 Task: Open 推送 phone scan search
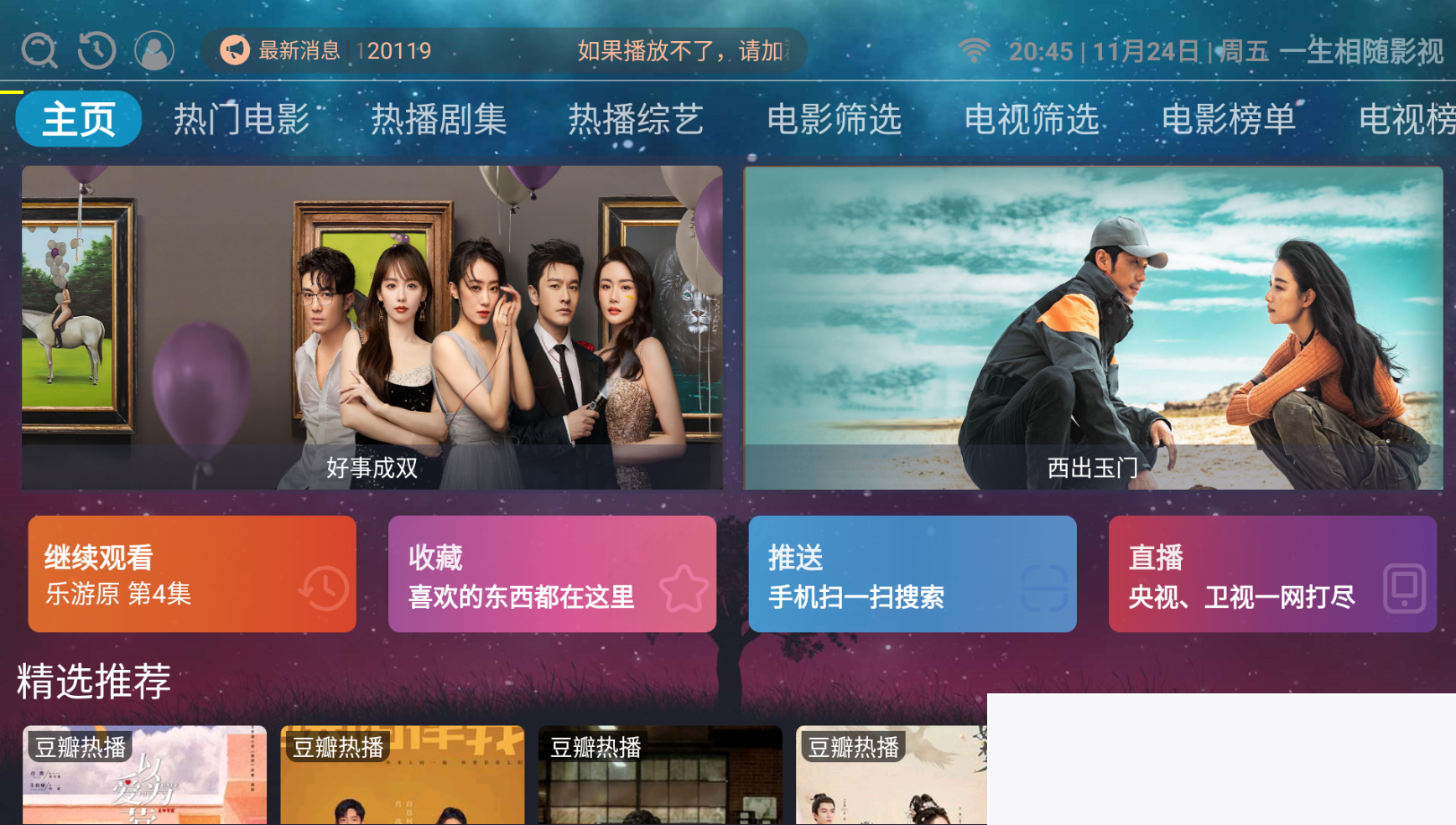[x=912, y=574]
